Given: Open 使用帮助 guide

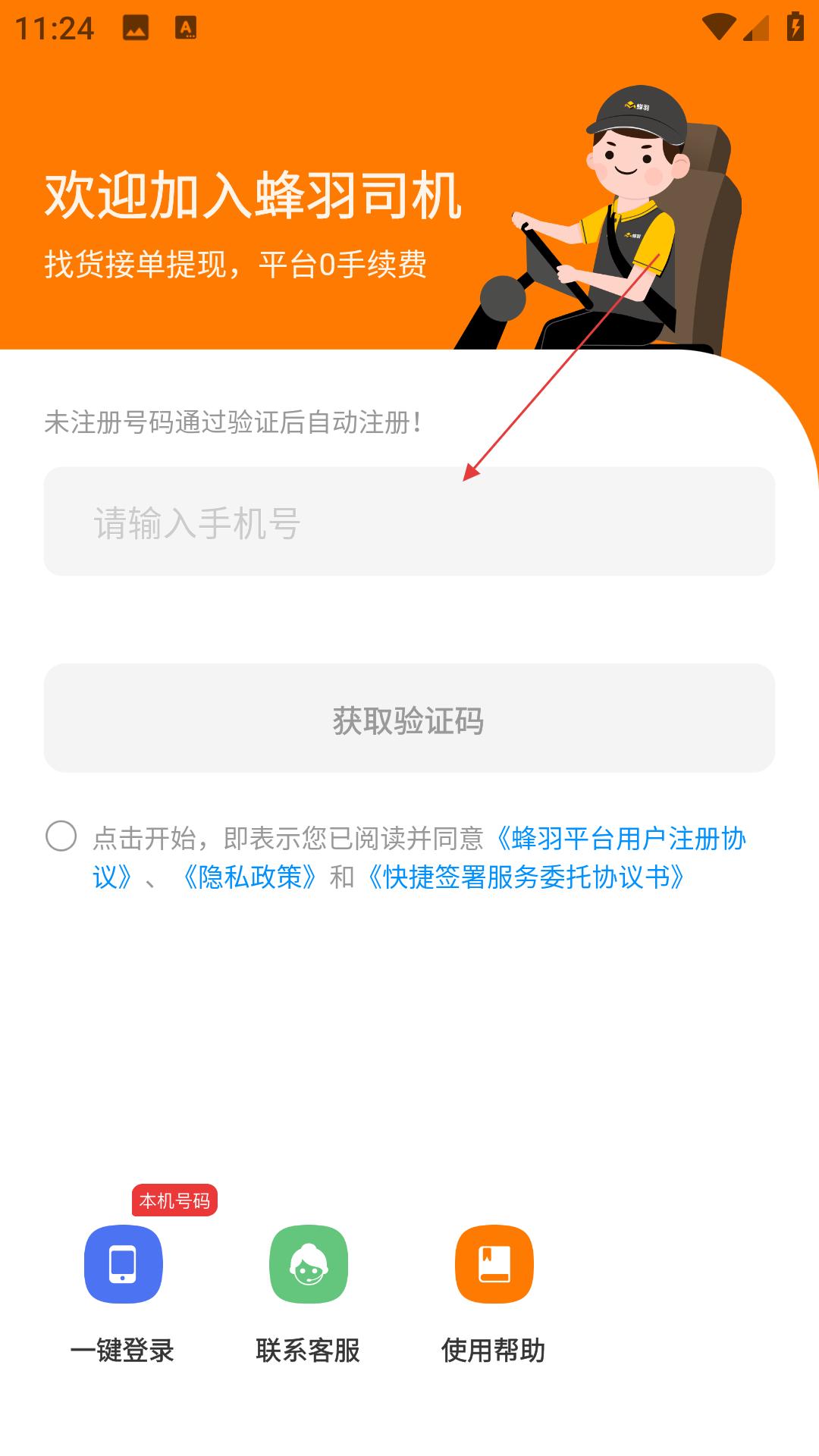Looking at the screenshot, I should click(494, 1265).
